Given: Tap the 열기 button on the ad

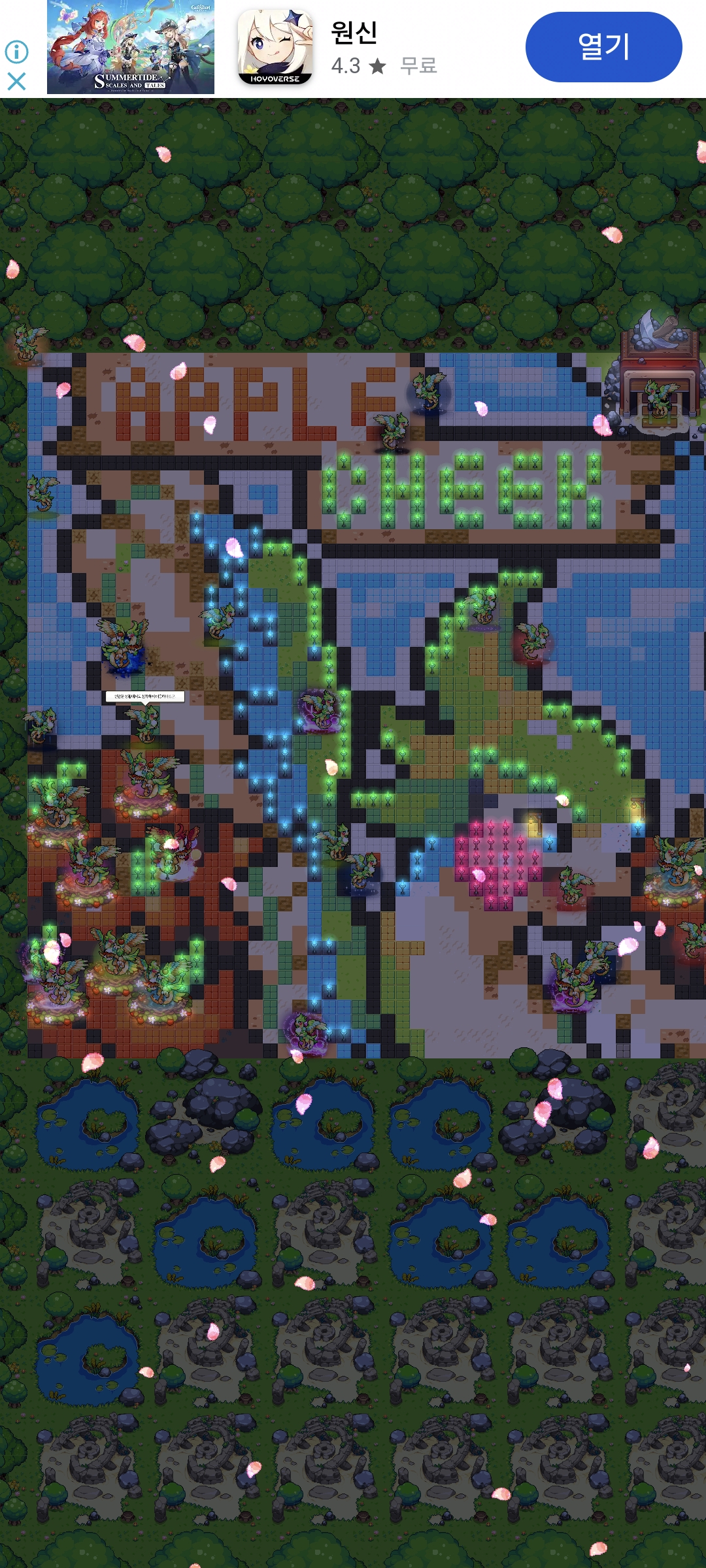Looking at the screenshot, I should [x=603, y=47].
